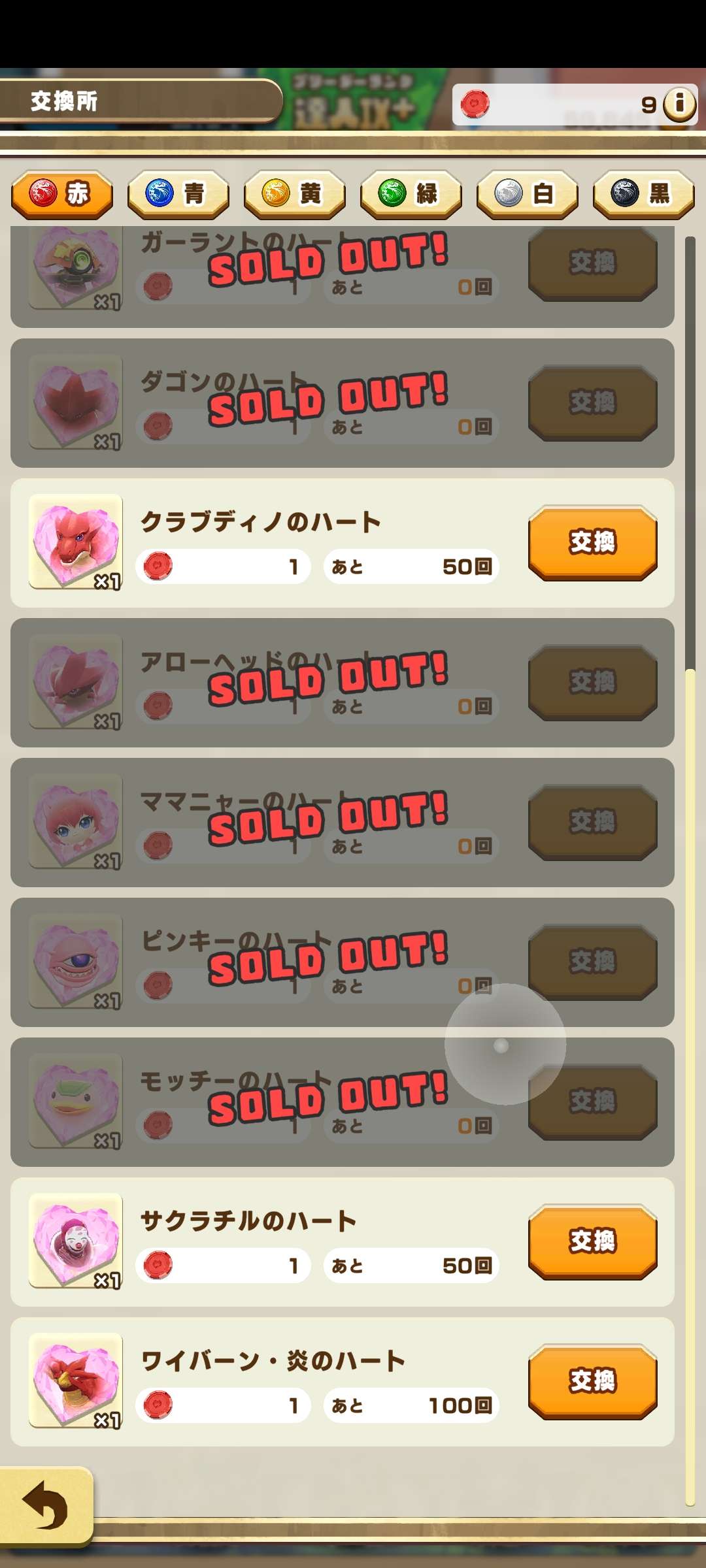Switch to the green 緑 tab
The height and width of the screenshot is (1568, 706).
tap(411, 194)
